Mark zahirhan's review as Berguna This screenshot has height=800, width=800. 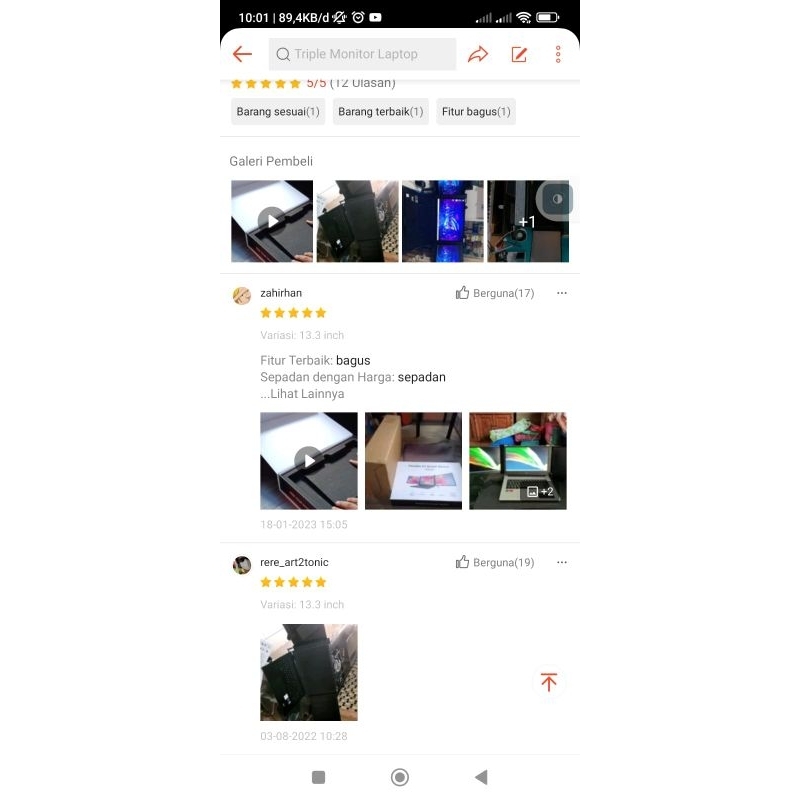click(x=495, y=293)
